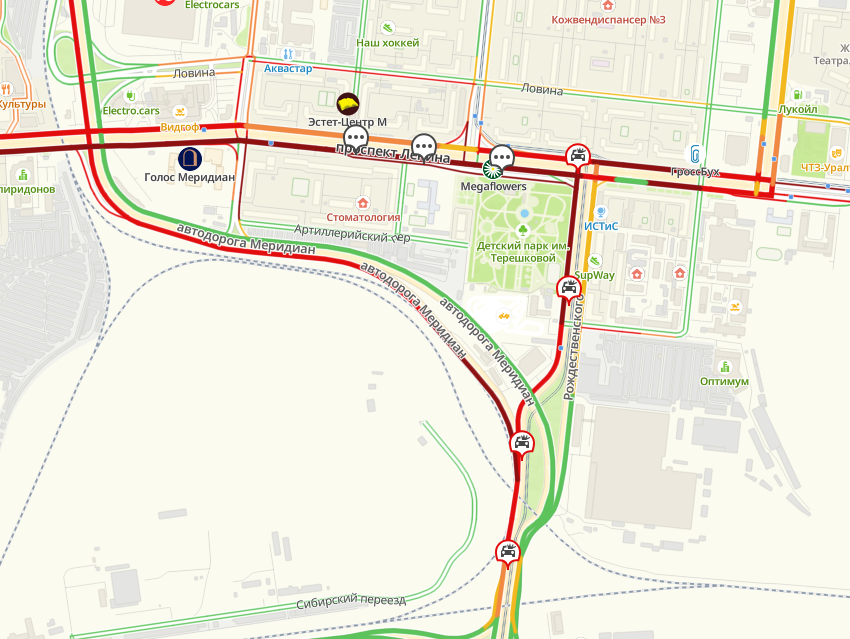Viewport: 850px width, 639px height.
Task: Select the Electro.cars charging marker
Action: [130, 96]
